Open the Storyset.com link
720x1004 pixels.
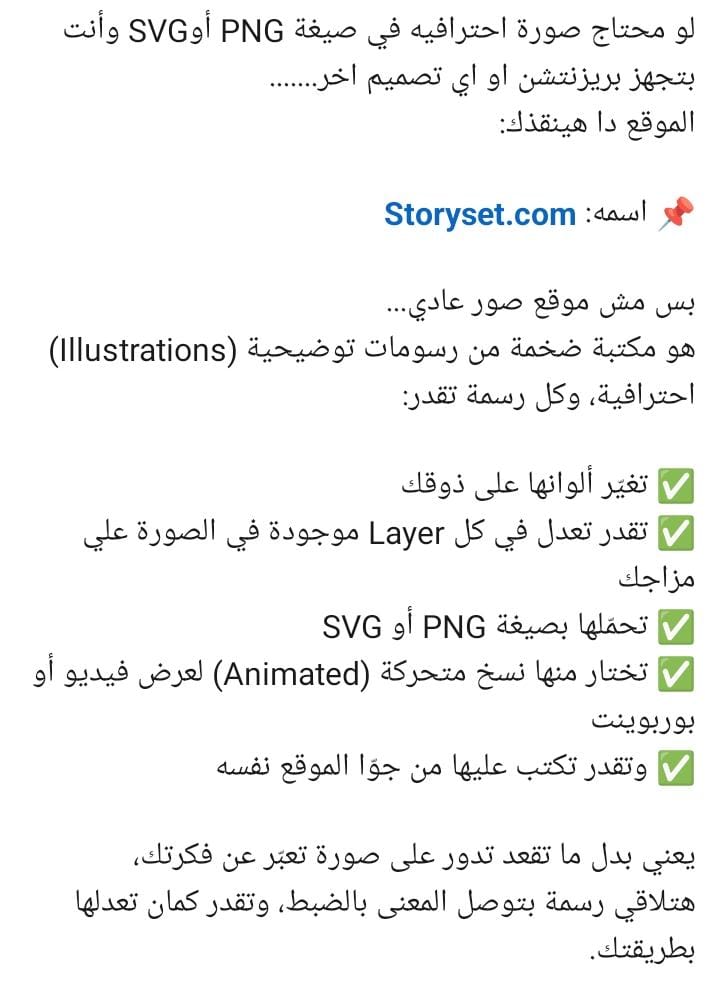point(480,214)
